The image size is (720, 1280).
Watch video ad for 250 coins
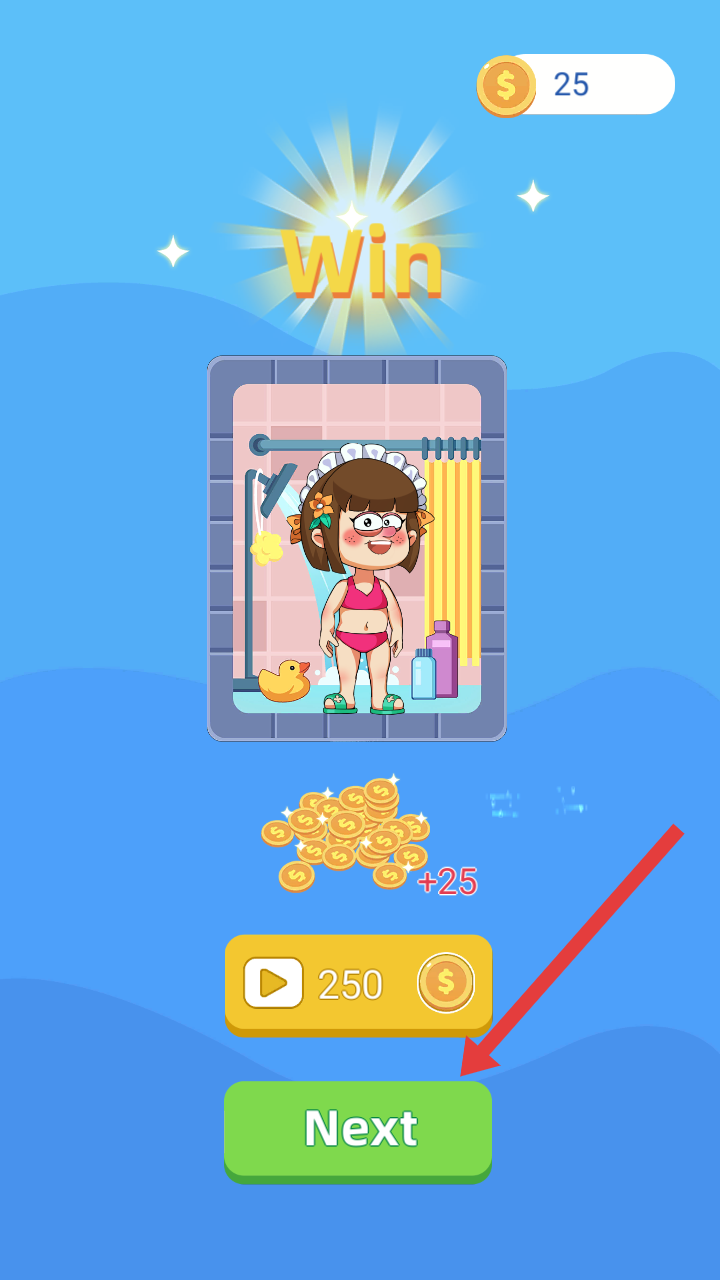point(358,984)
